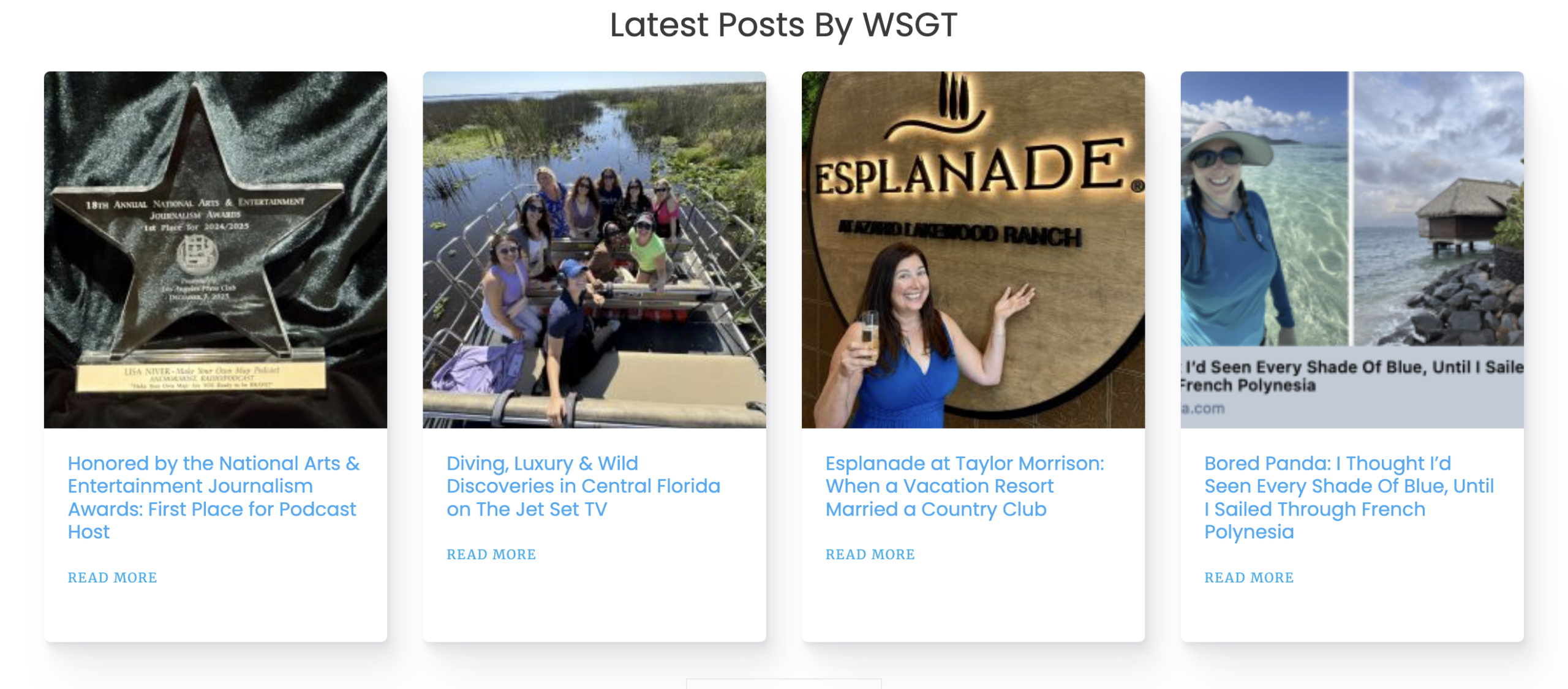Open the star trophy award post image
This screenshot has height=689, width=1568.
point(215,249)
